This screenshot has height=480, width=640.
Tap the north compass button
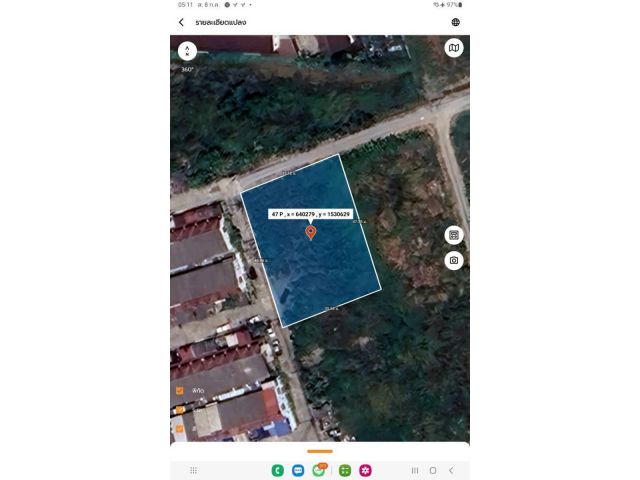pos(187,50)
